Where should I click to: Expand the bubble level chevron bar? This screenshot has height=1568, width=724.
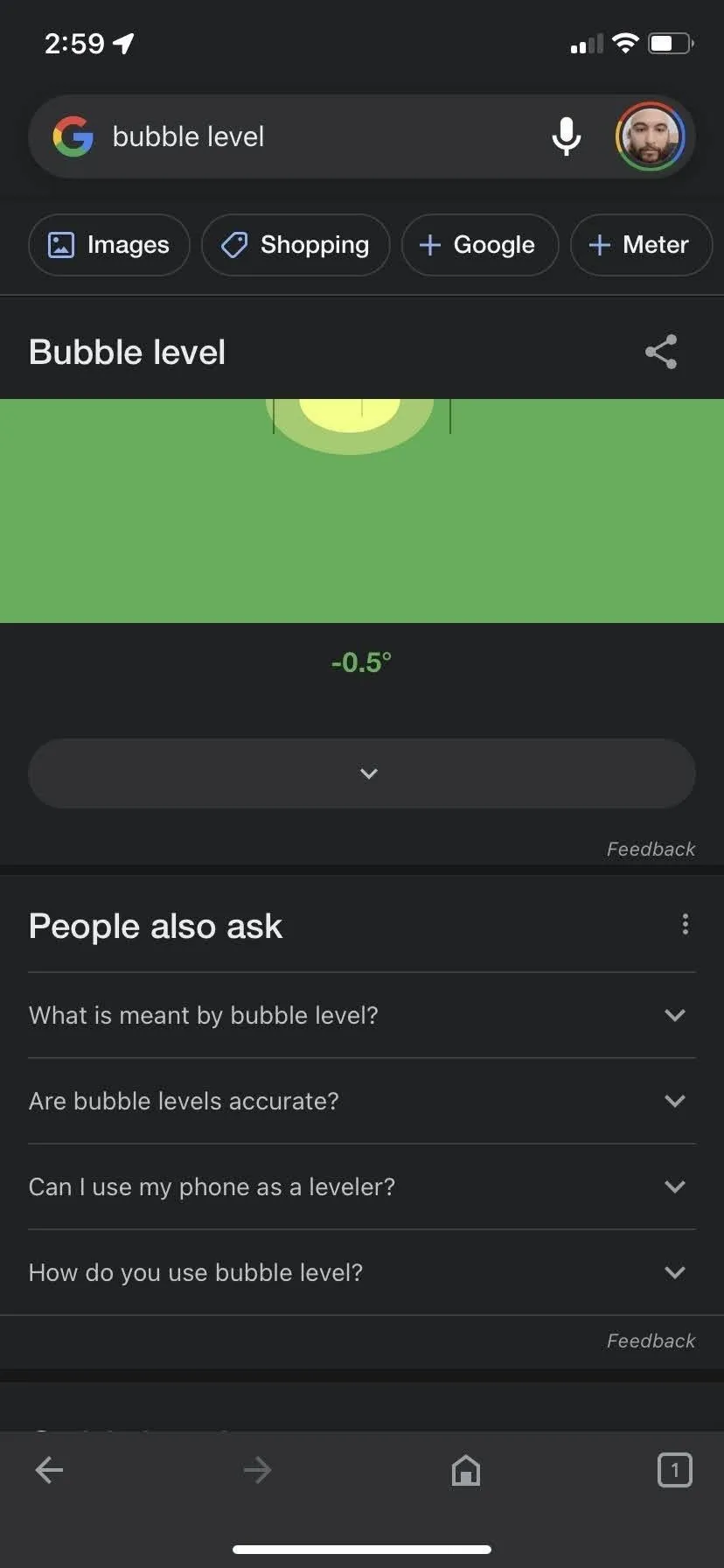[362, 773]
